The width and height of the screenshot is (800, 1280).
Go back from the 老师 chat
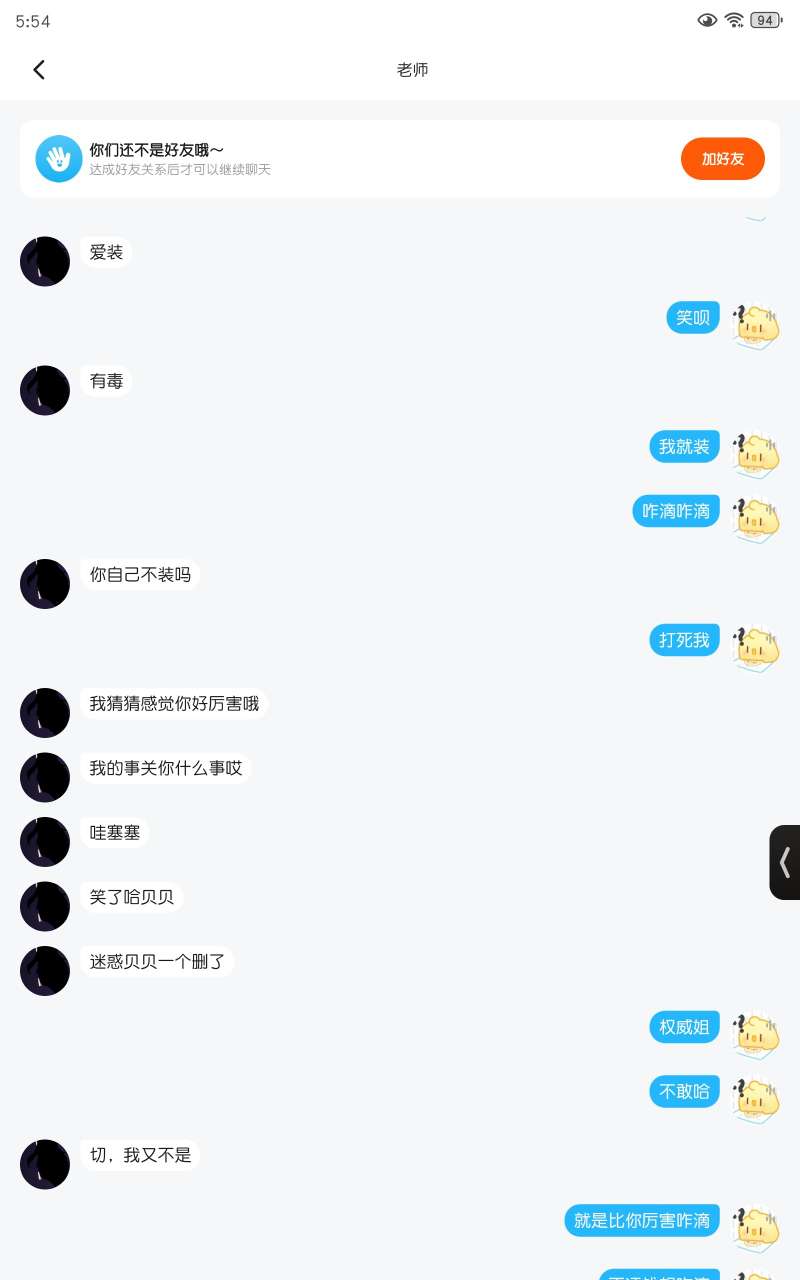39,69
